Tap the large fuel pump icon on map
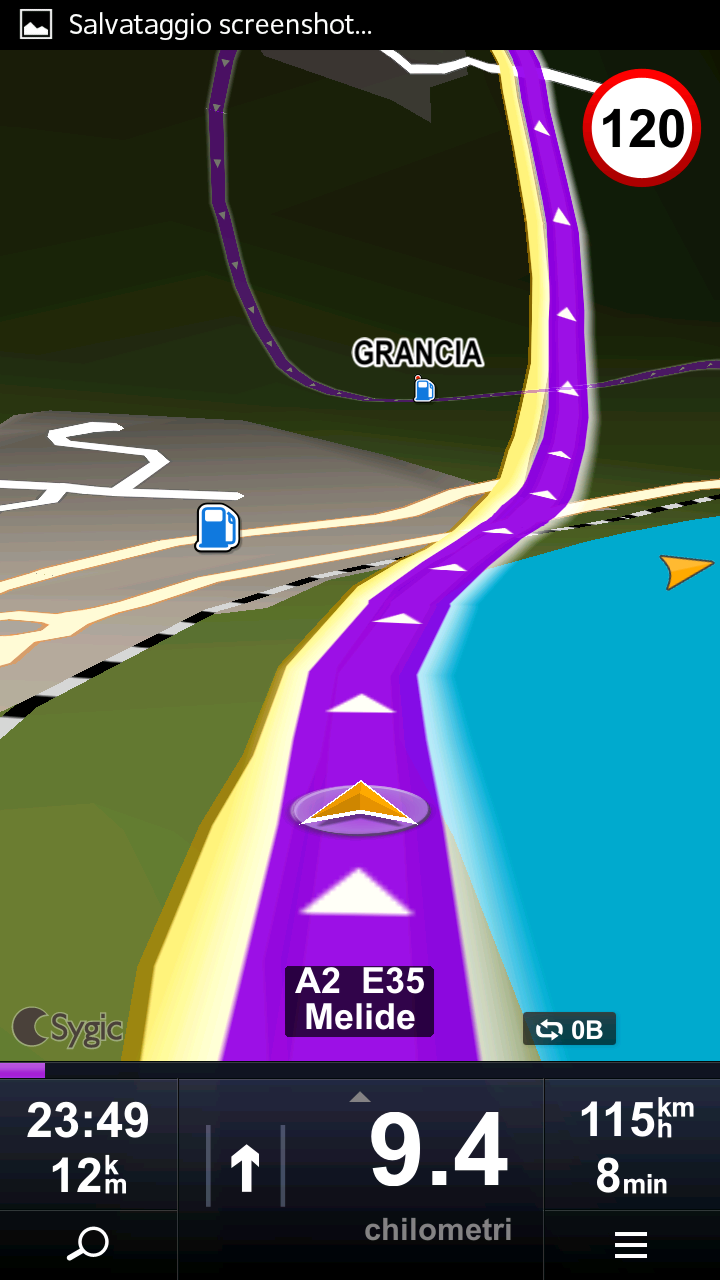This screenshot has width=720, height=1280. 217,527
